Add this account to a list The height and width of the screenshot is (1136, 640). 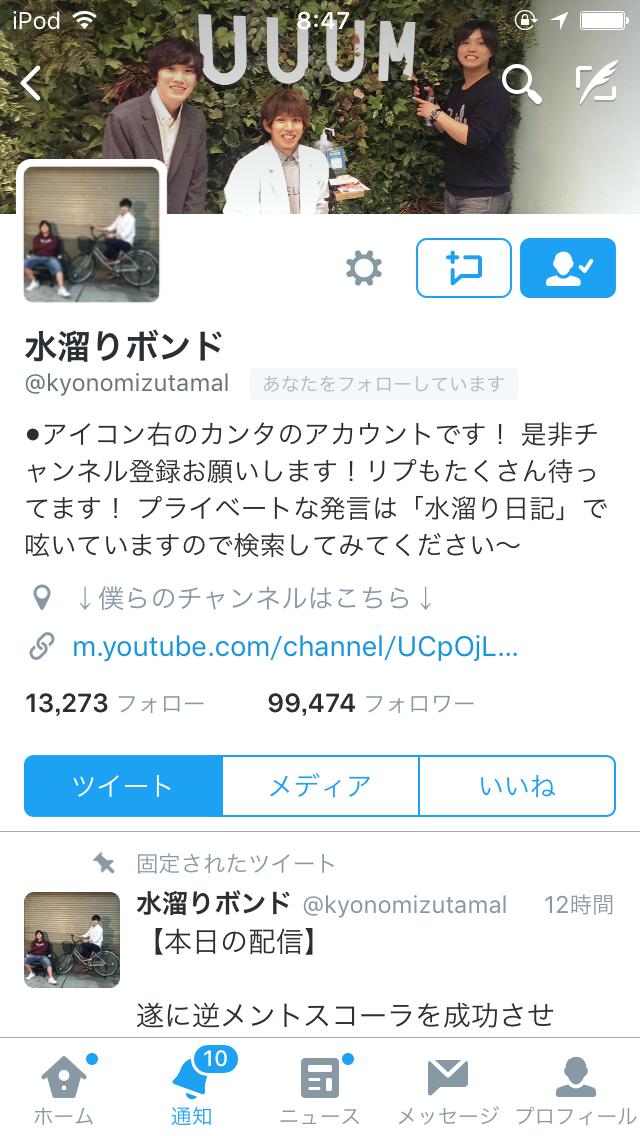(x=463, y=268)
